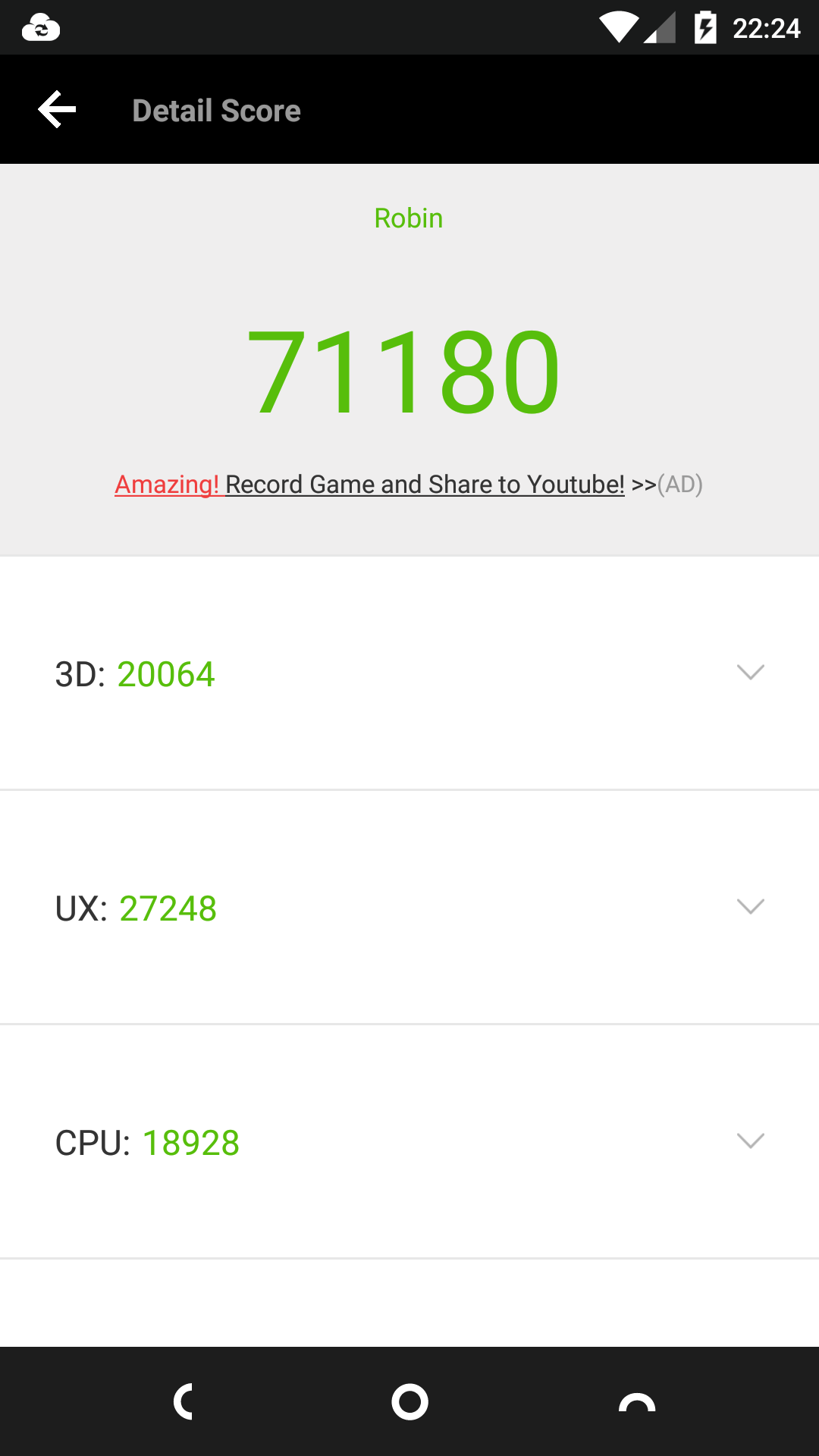Tap the system home button
819x1456 pixels.
(x=409, y=1401)
